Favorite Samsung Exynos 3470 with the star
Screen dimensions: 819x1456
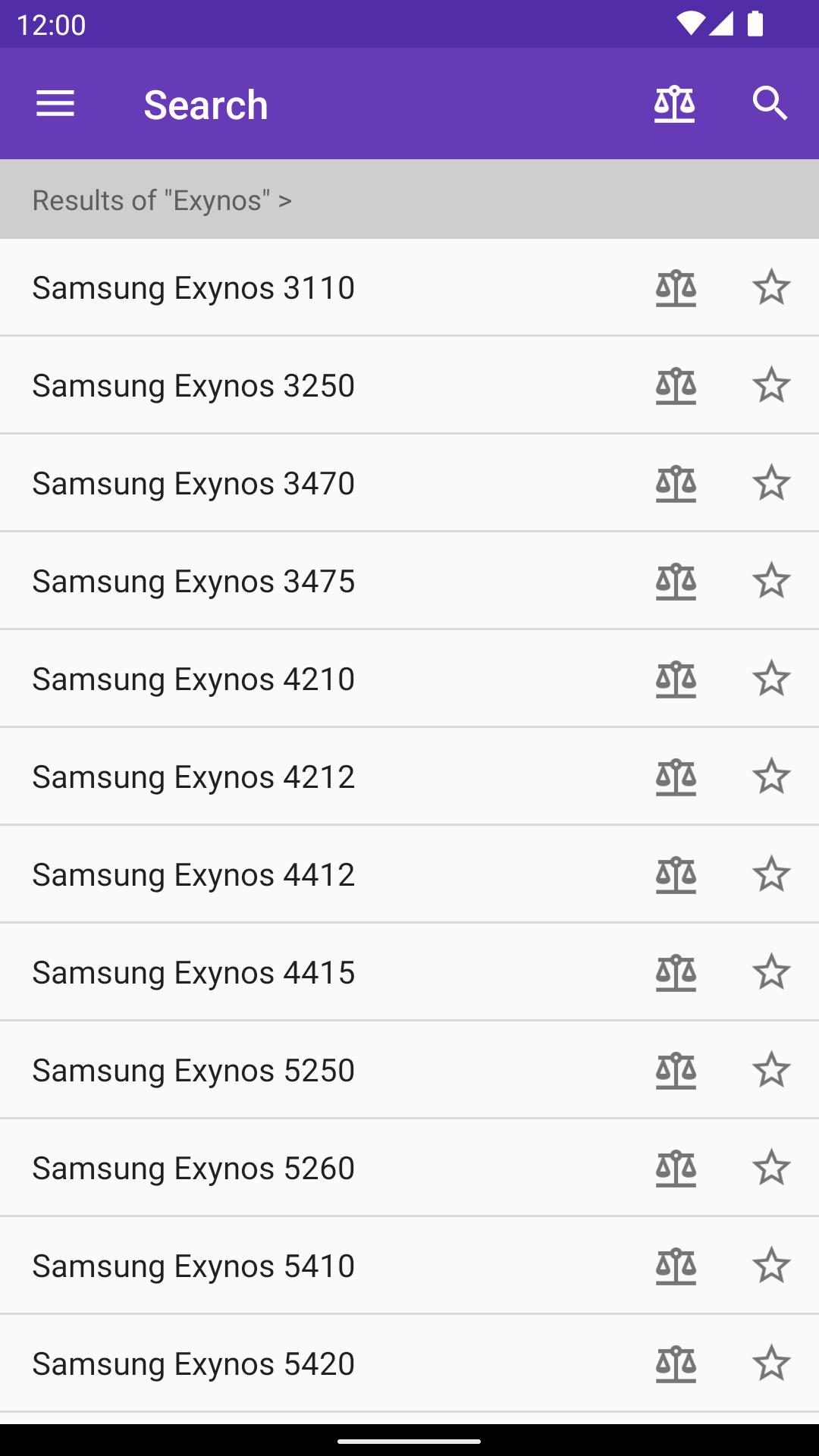coord(771,483)
